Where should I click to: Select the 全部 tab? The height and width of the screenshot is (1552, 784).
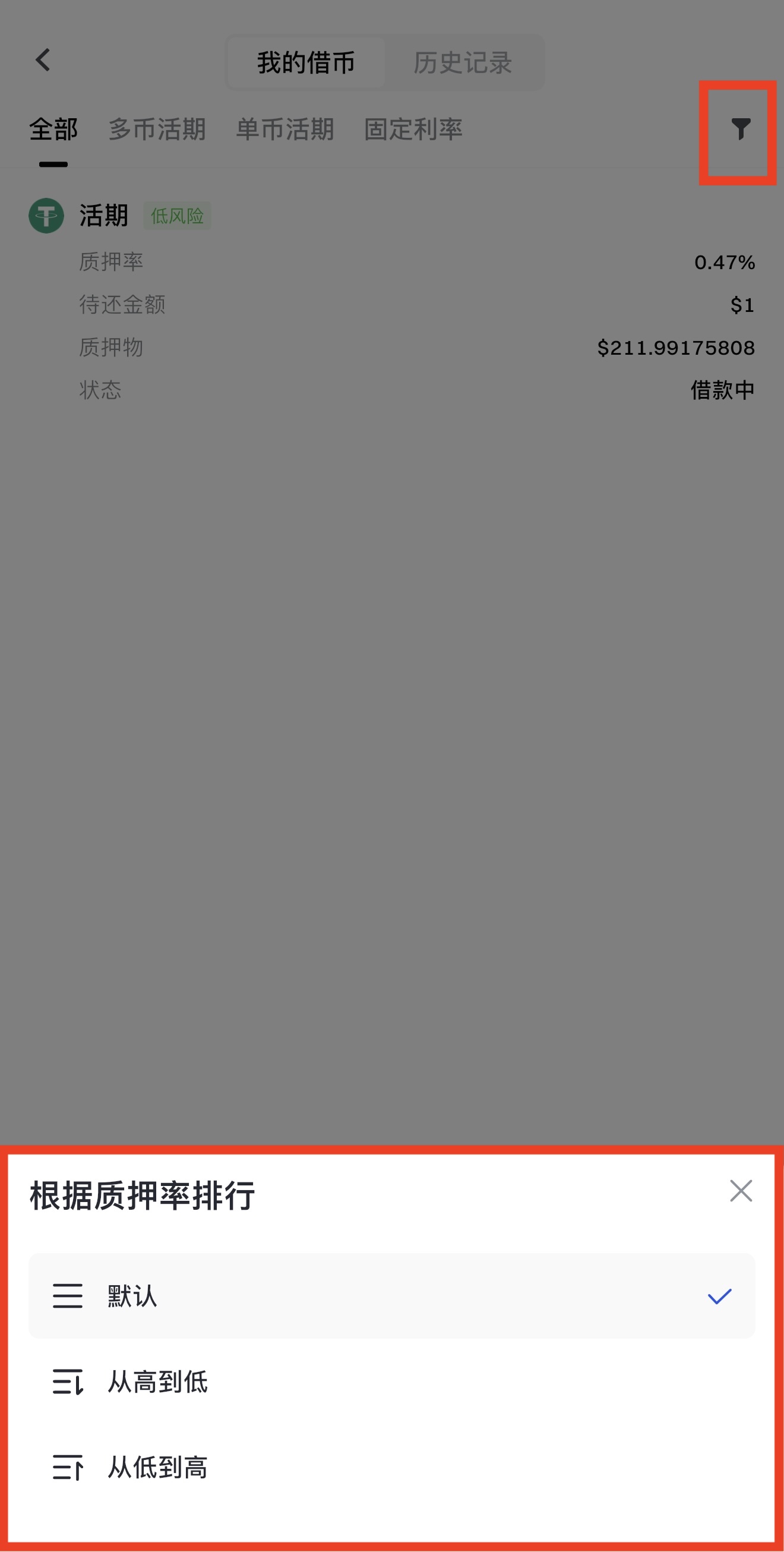53,129
